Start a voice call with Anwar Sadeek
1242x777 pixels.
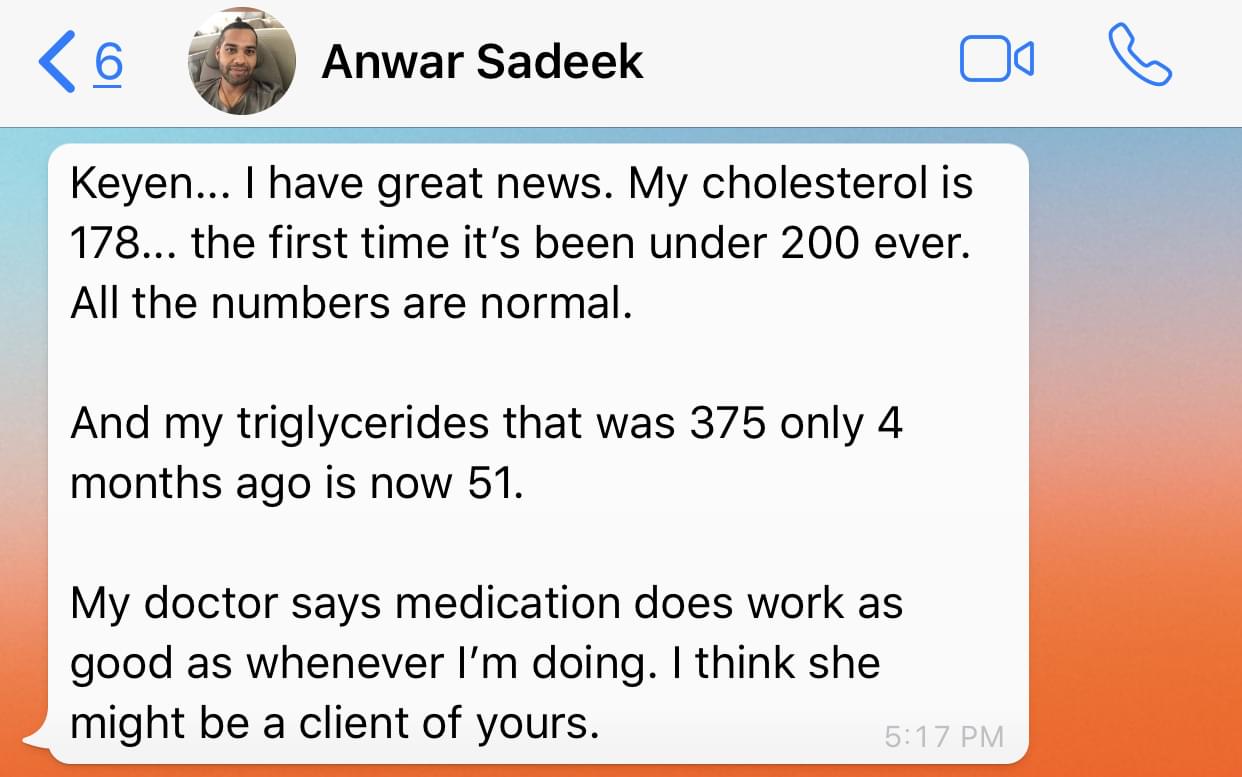(1140, 57)
